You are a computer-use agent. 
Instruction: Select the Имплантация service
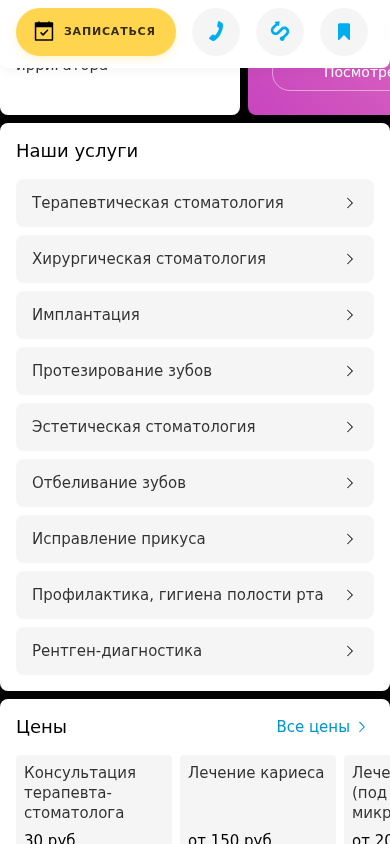[x=195, y=315]
